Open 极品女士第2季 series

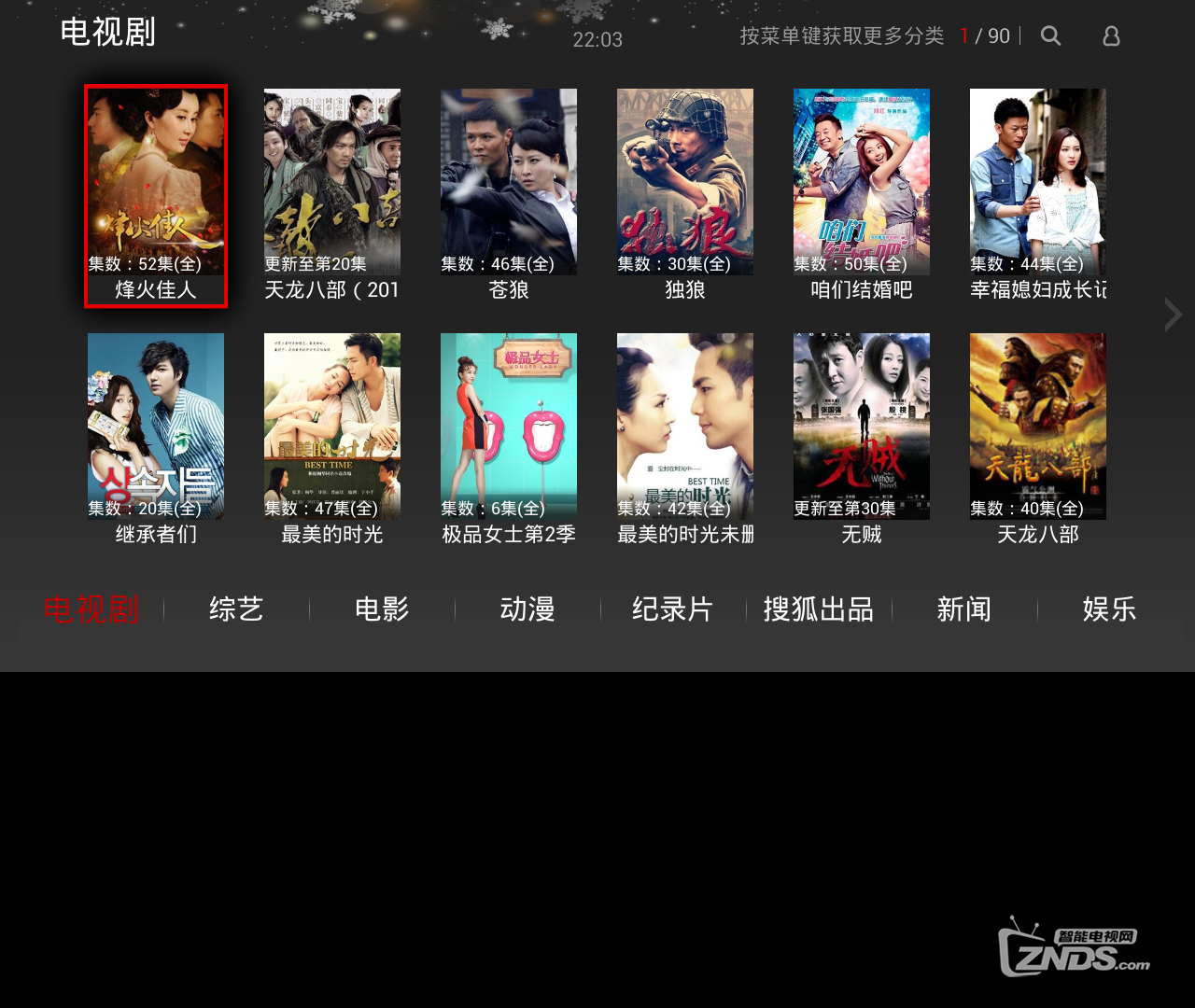509,439
